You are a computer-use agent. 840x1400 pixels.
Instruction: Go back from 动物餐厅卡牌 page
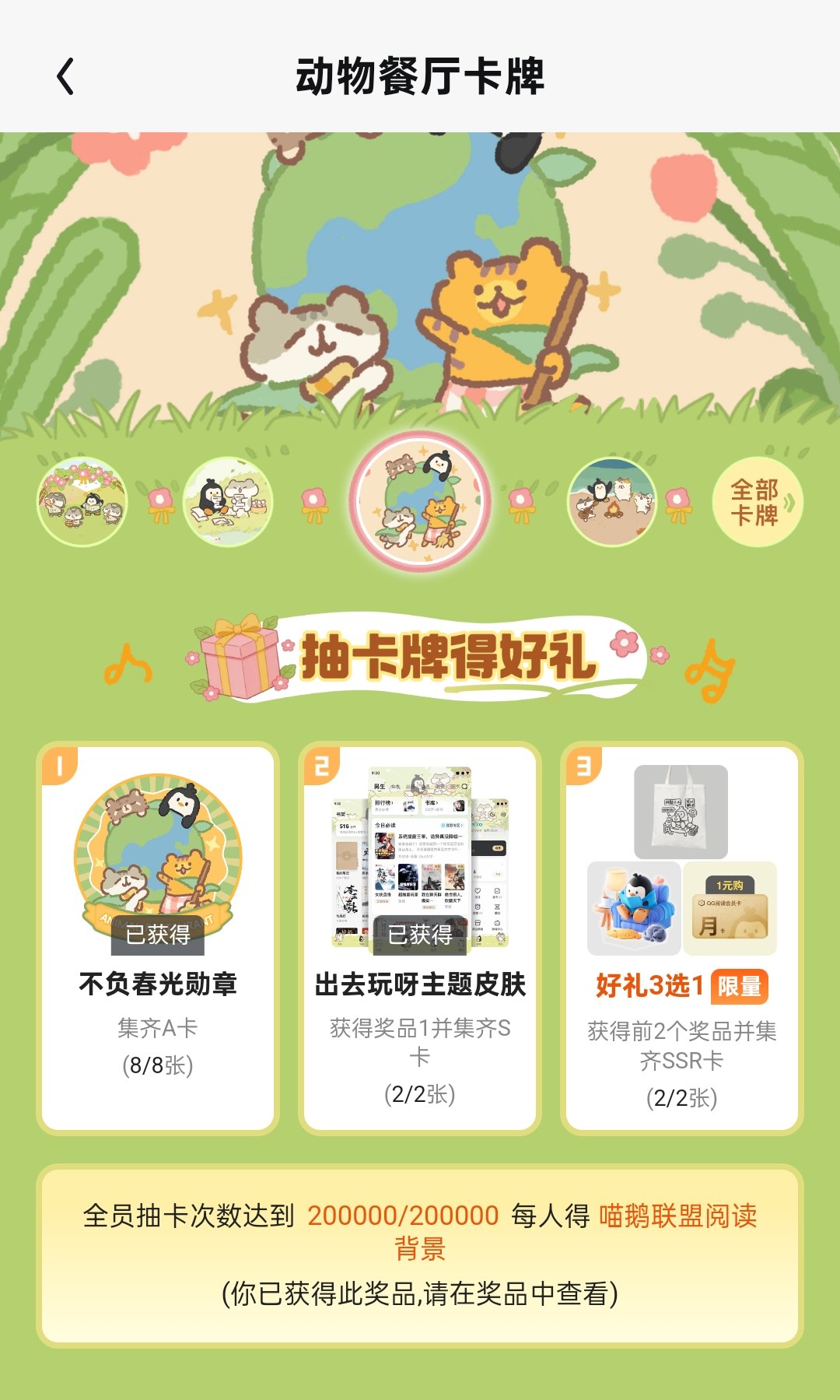[x=66, y=76]
